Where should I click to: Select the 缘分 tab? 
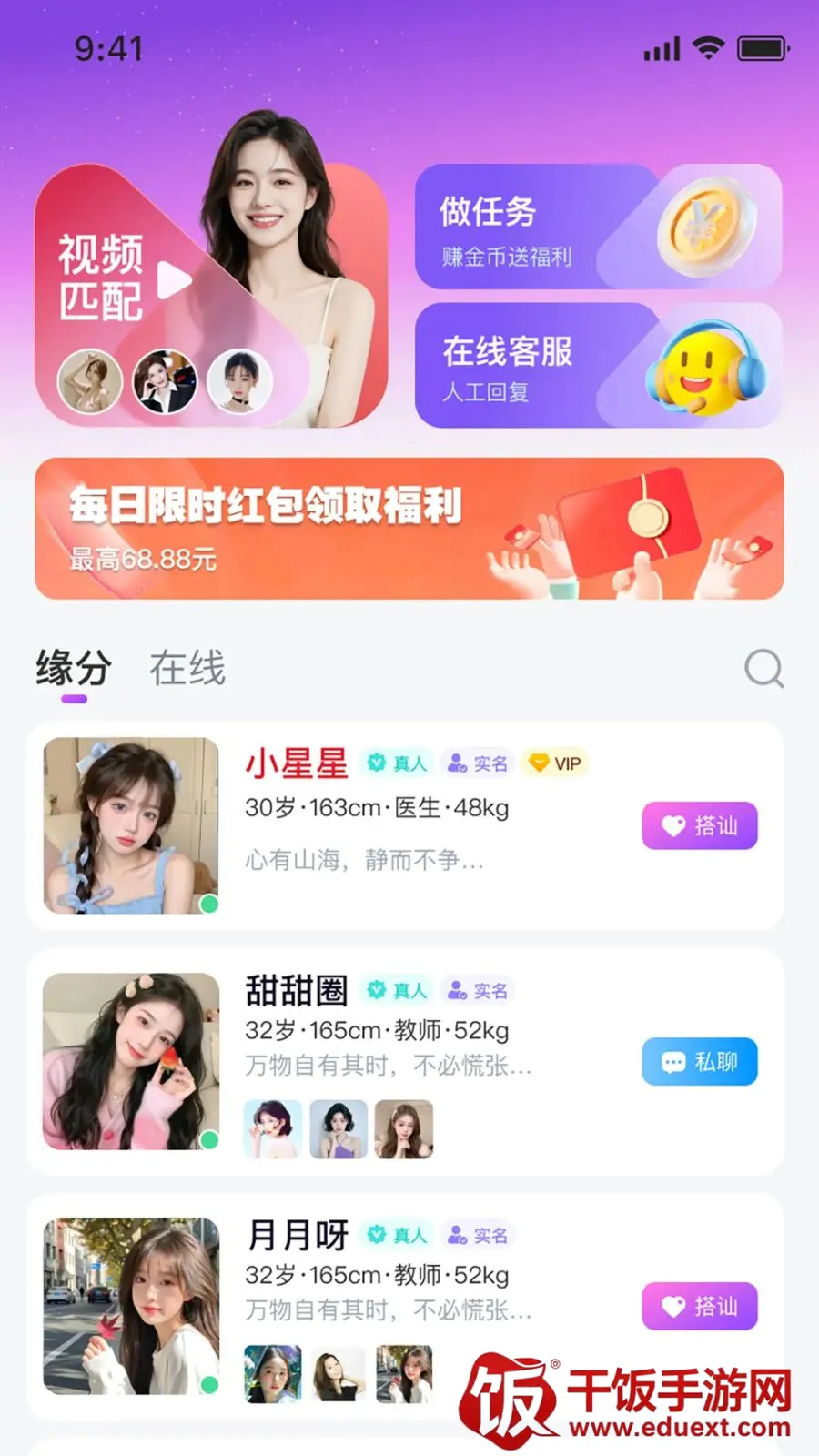74,670
